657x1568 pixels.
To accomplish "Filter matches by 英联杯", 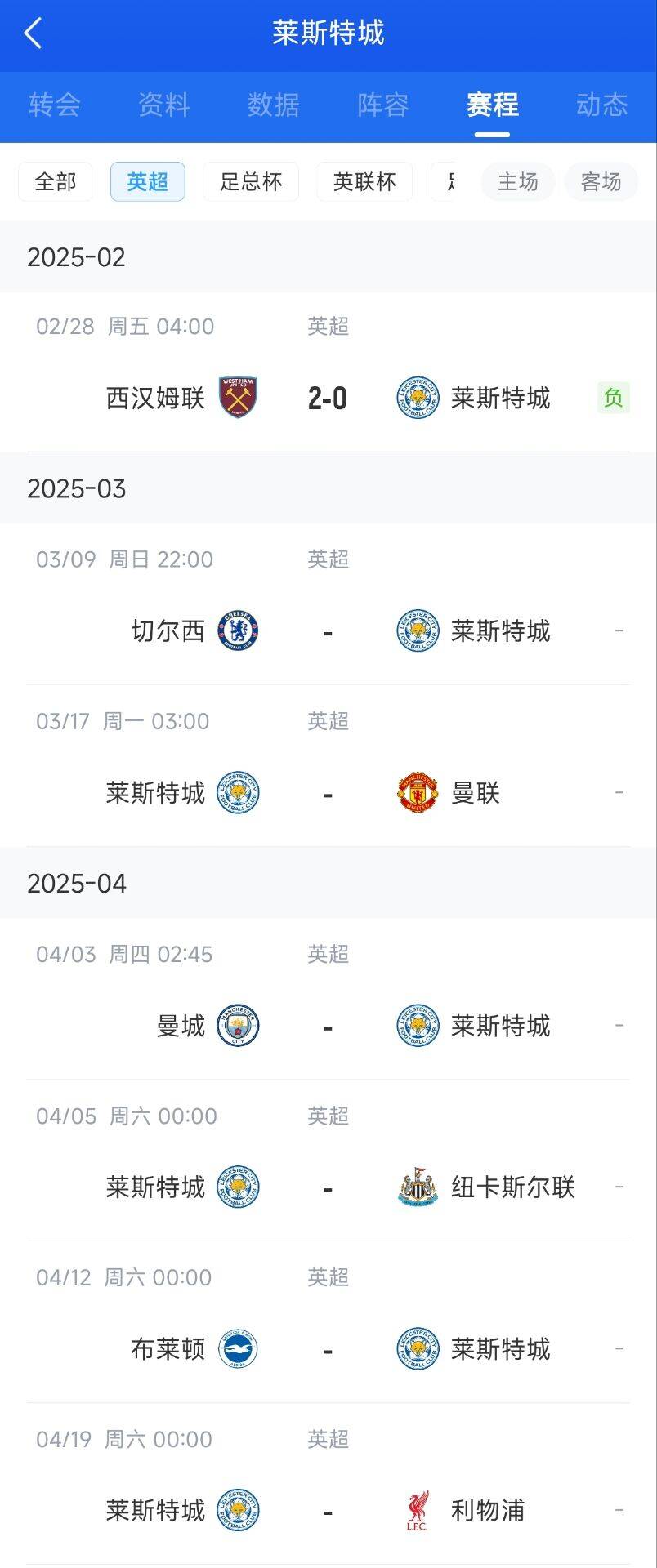I will pyautogui.click(x=364, y=181).
